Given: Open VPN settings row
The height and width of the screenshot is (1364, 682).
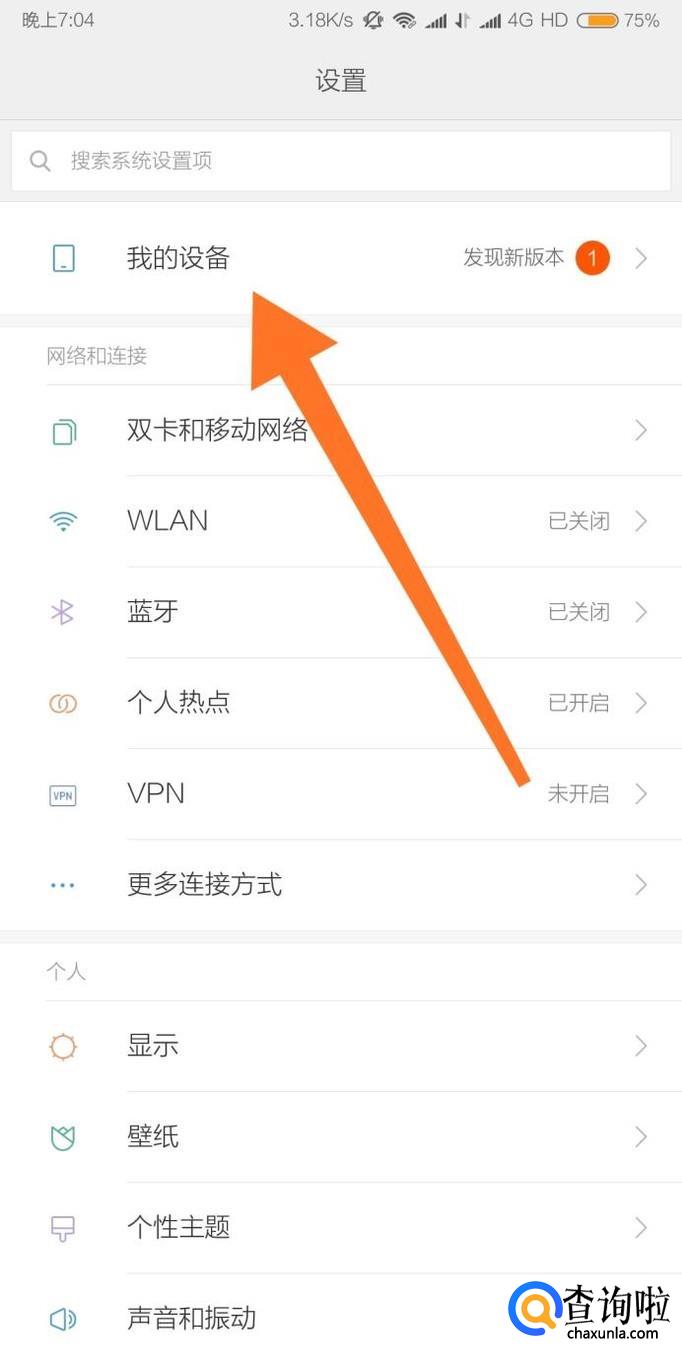Looking at the screenshot, I should point(156,794).
